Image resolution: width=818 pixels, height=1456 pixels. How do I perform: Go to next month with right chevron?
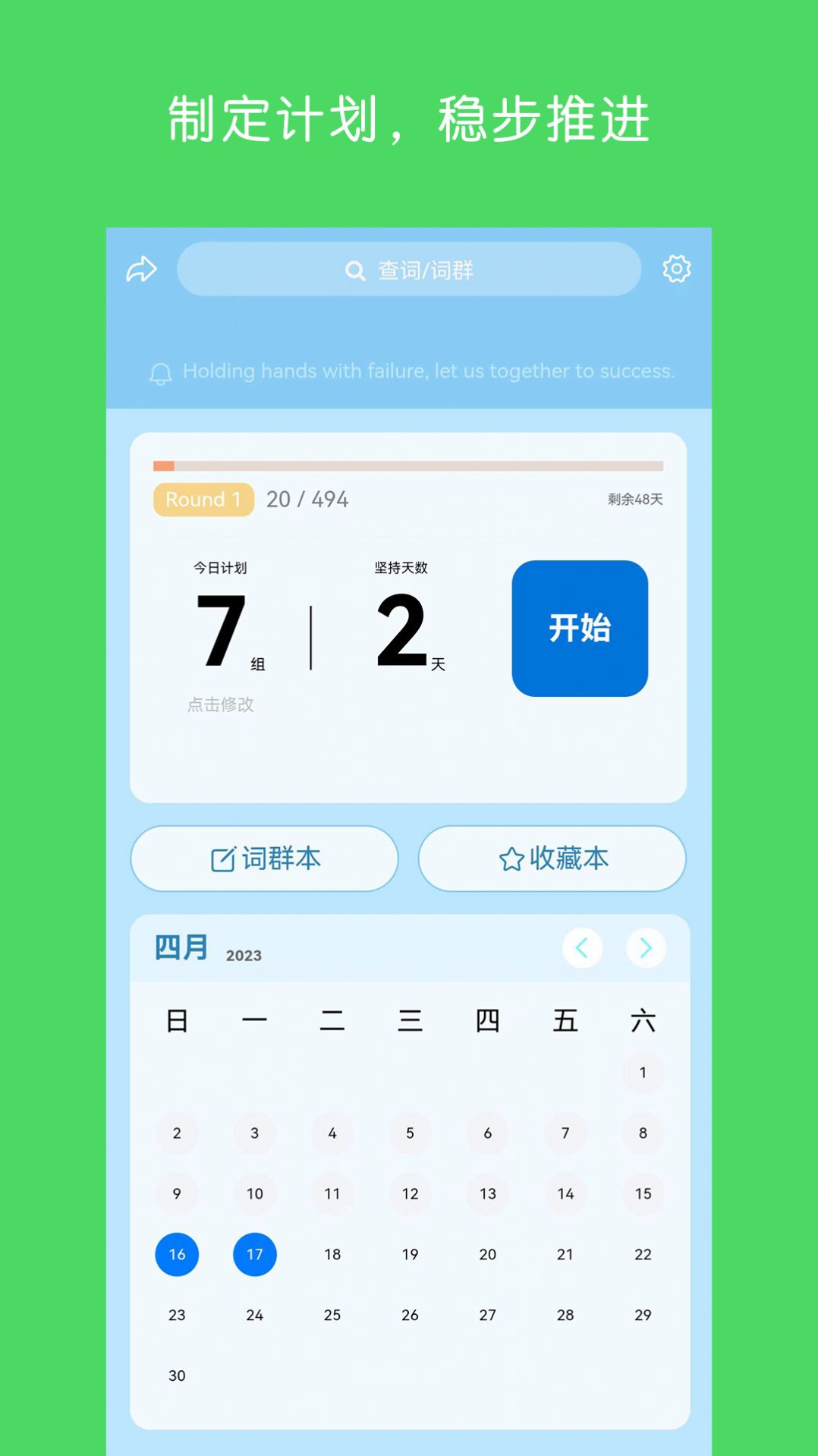646,948
